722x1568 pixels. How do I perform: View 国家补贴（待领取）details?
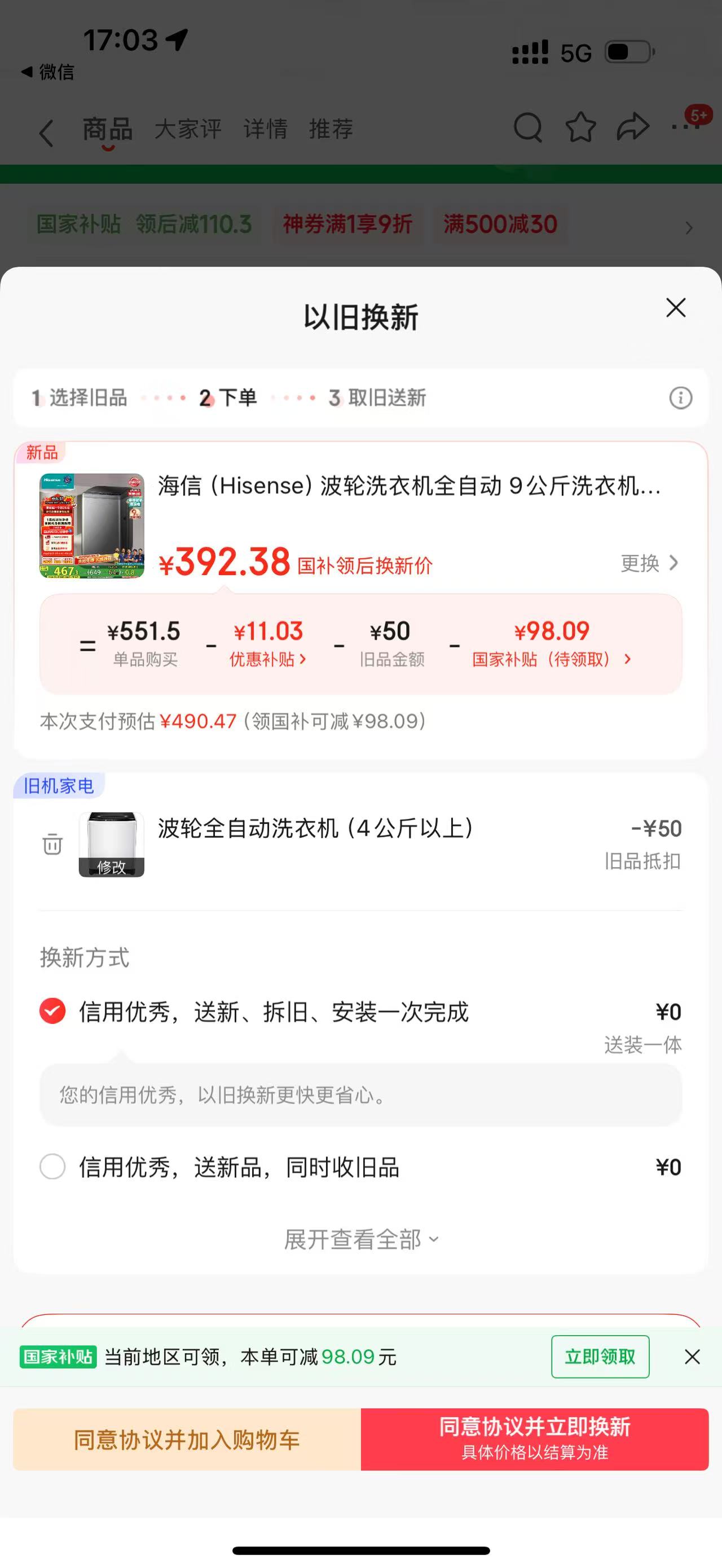[552, 659]
